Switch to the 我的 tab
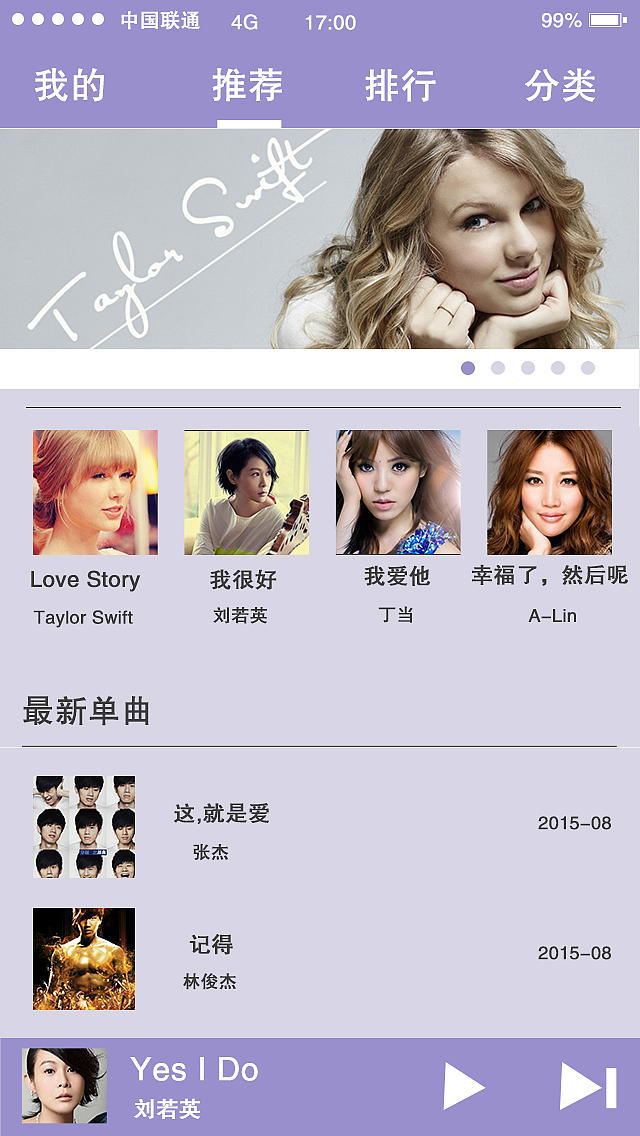Image resolution: width=640 pixels, height=1136 pixels. point(70,86)
